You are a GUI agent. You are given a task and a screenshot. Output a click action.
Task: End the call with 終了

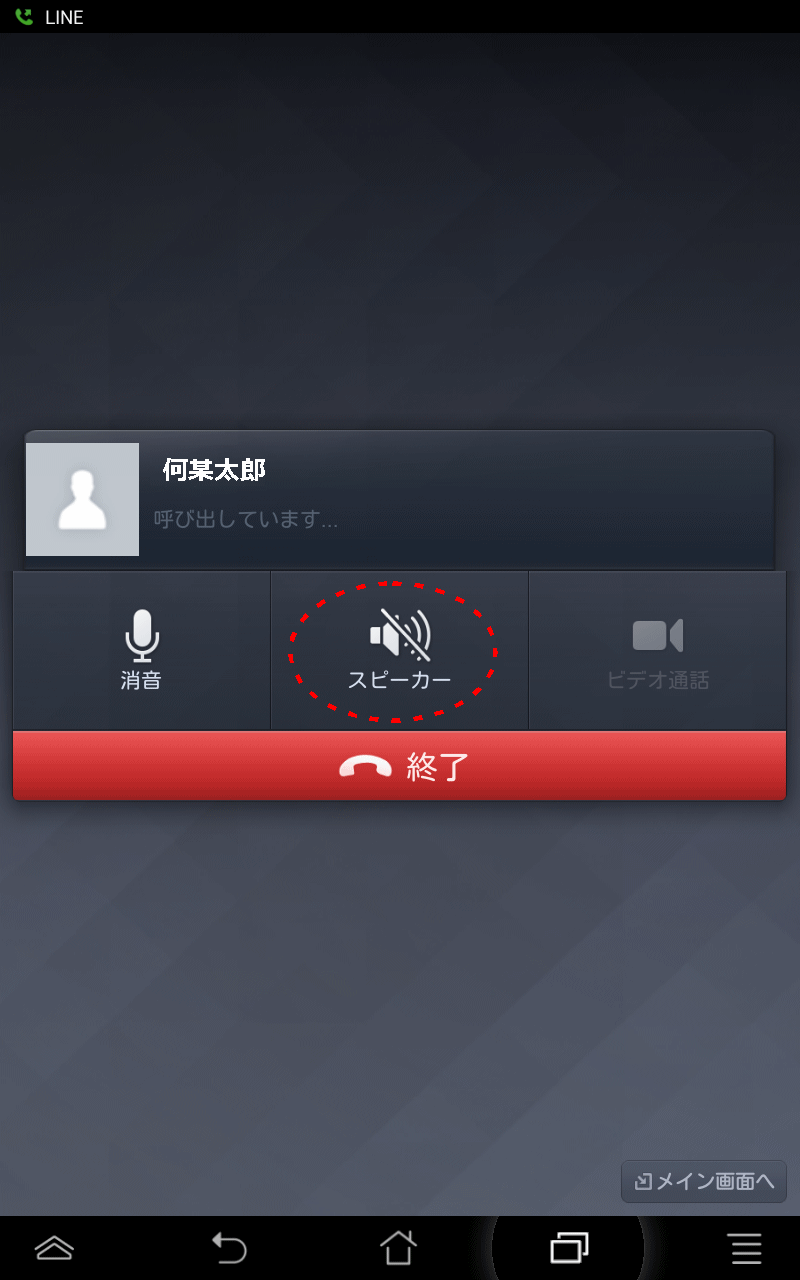[x=399, y=766]
